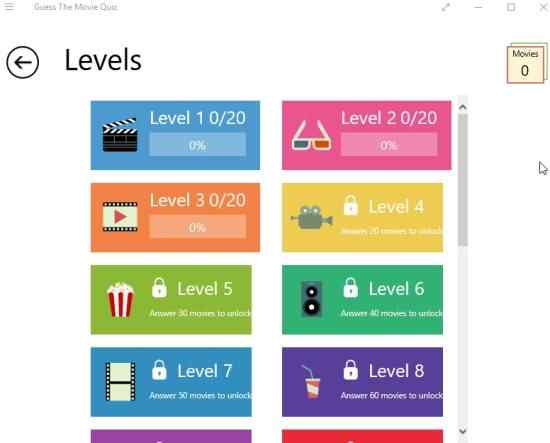Select the locked Level 6 tile
The height and width of the screenshot is (443, 550).
point(362,300)
